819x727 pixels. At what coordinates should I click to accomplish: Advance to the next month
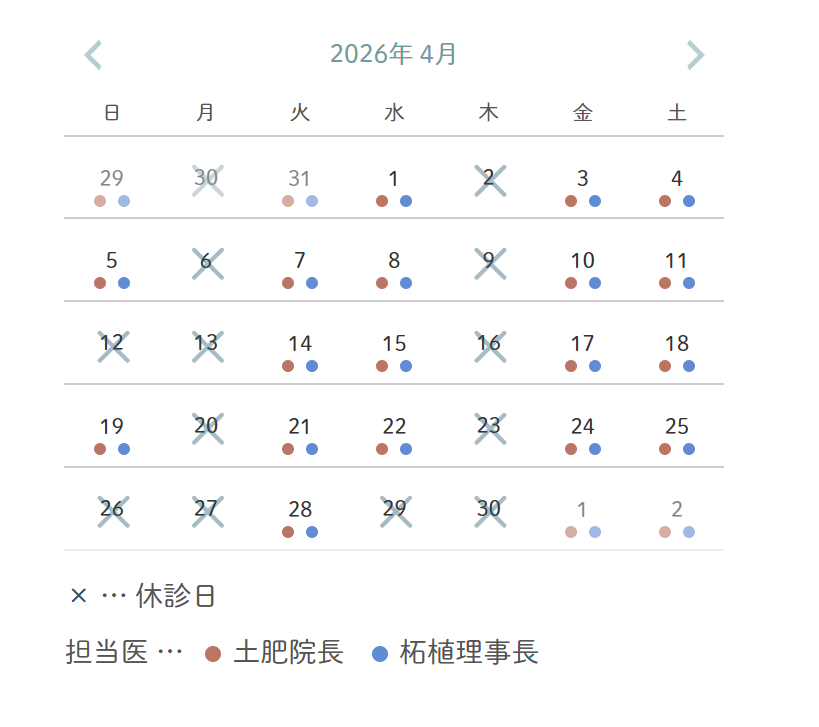point(695,55)
